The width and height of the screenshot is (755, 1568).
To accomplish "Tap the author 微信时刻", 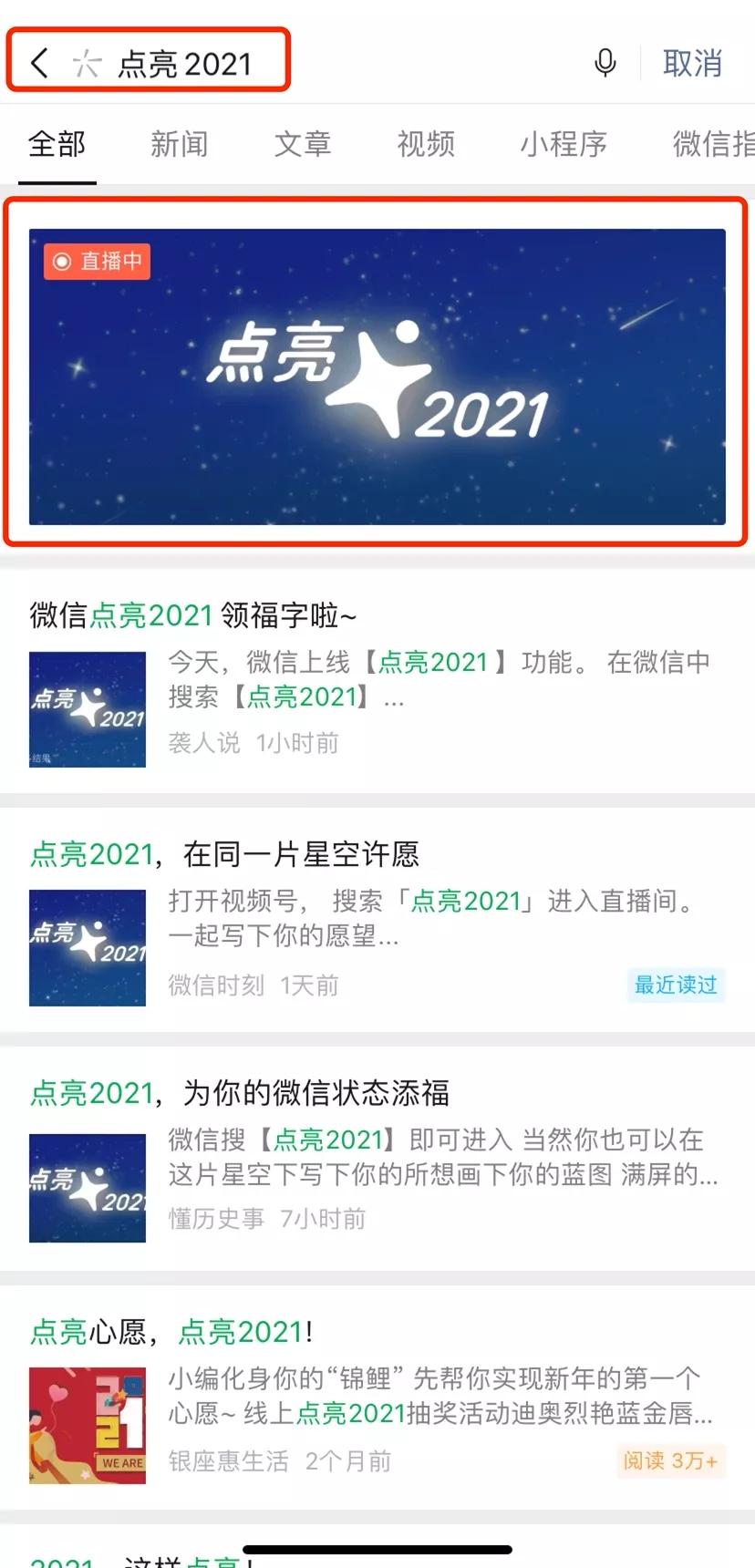I will tap(216, 985).
